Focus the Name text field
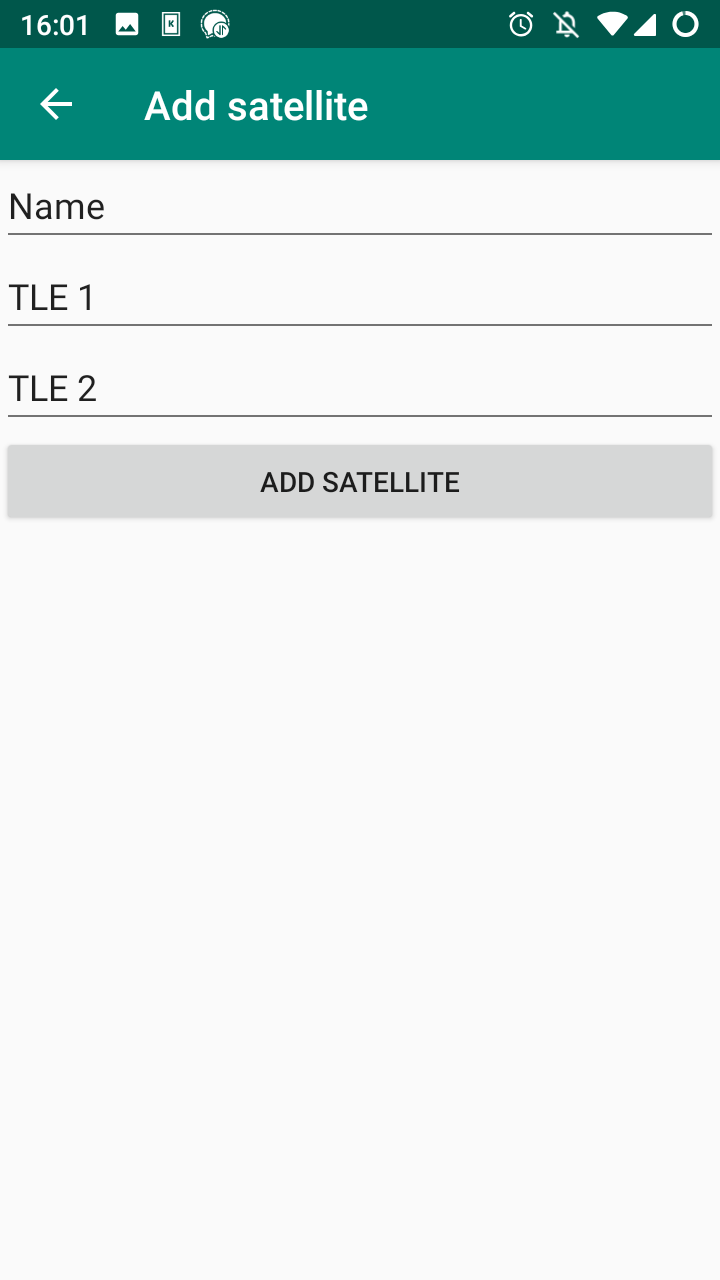The width and height of the screenshot is (720, 1280). click(x=360, y=207)
